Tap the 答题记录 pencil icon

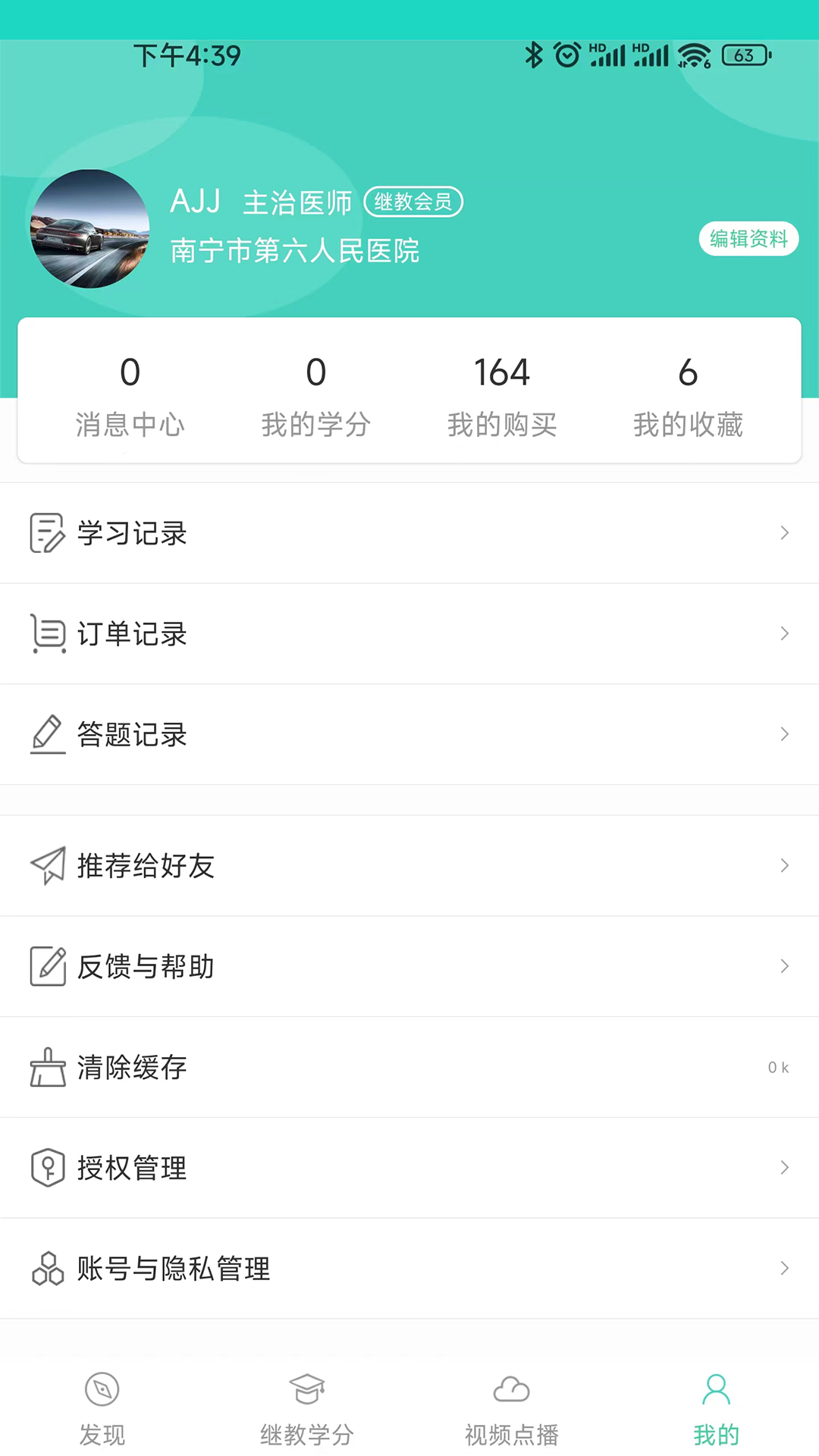[47, 733]
